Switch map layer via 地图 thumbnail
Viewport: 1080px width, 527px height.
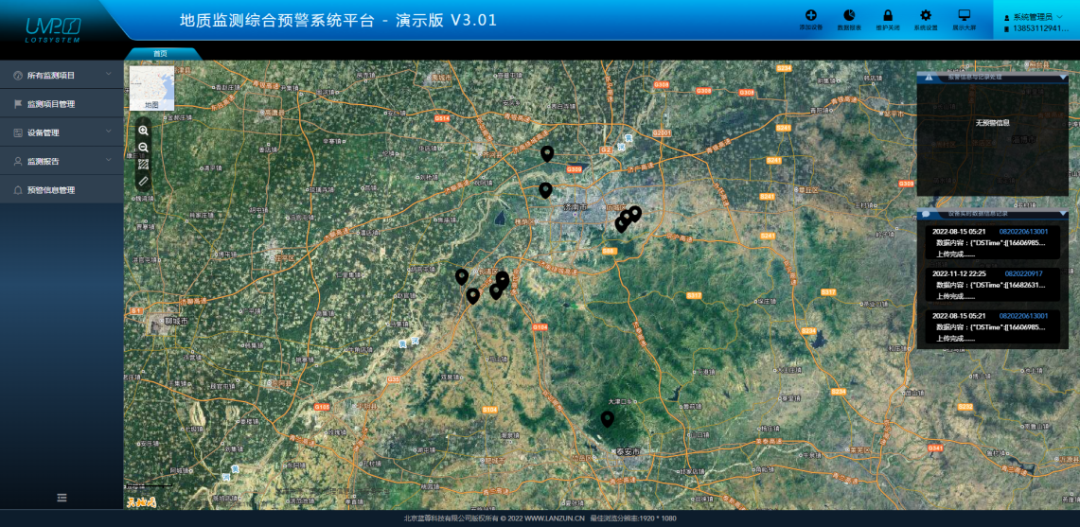(152, 88)
